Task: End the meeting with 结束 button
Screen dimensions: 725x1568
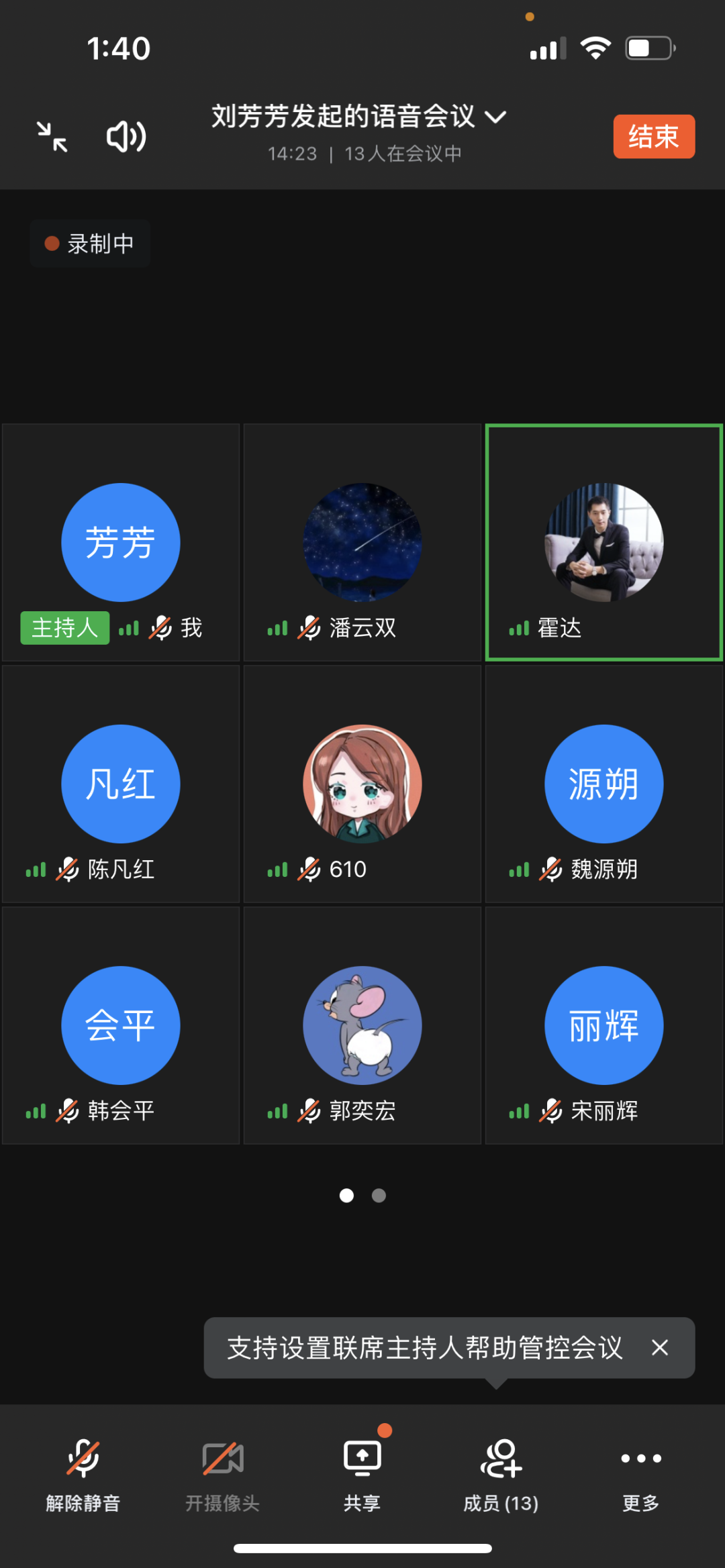Action: (x=653, y=137)
